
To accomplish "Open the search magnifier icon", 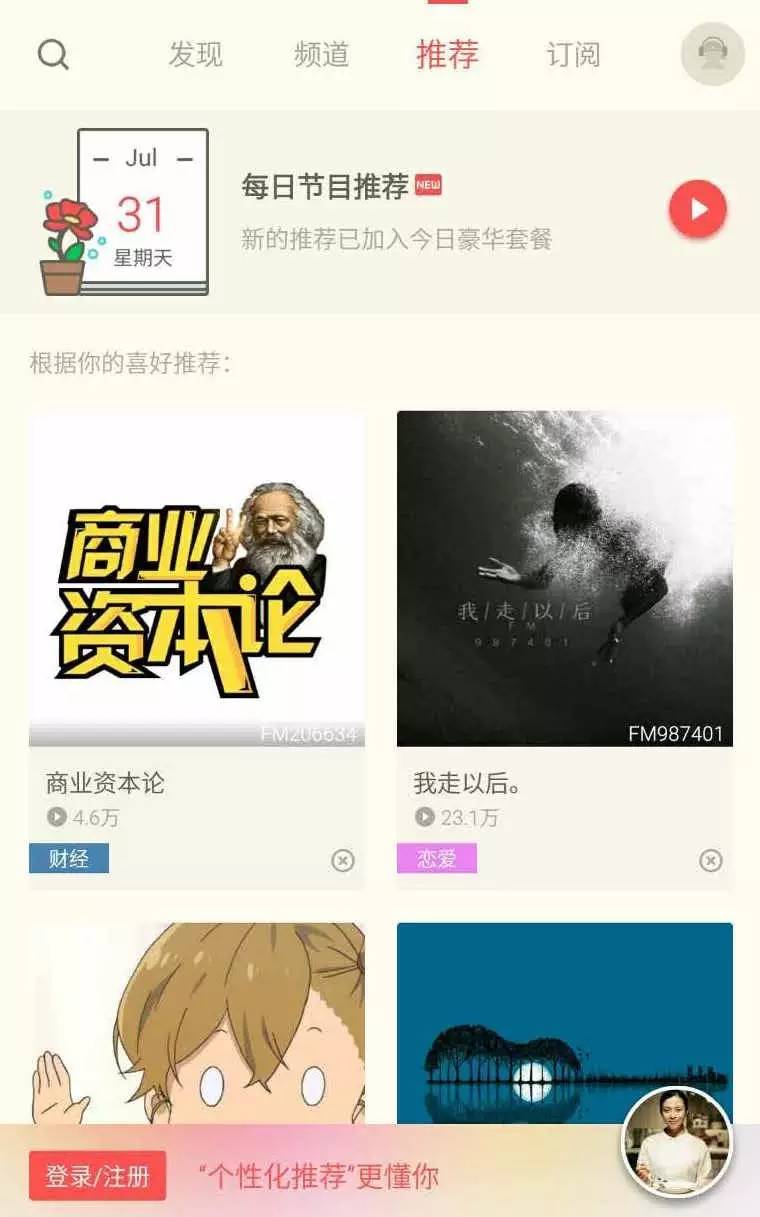I will coord(53,54).
